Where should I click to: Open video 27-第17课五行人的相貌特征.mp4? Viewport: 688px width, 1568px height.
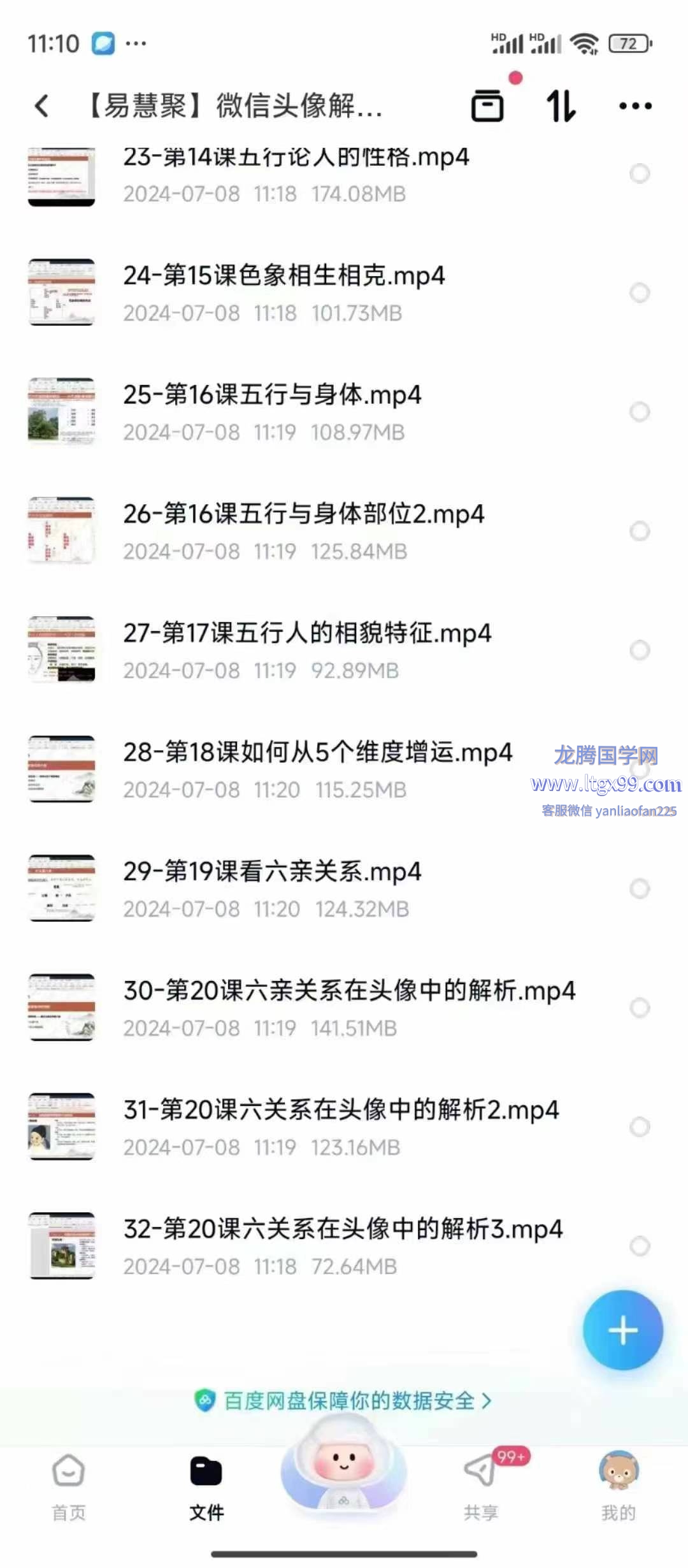307,634
